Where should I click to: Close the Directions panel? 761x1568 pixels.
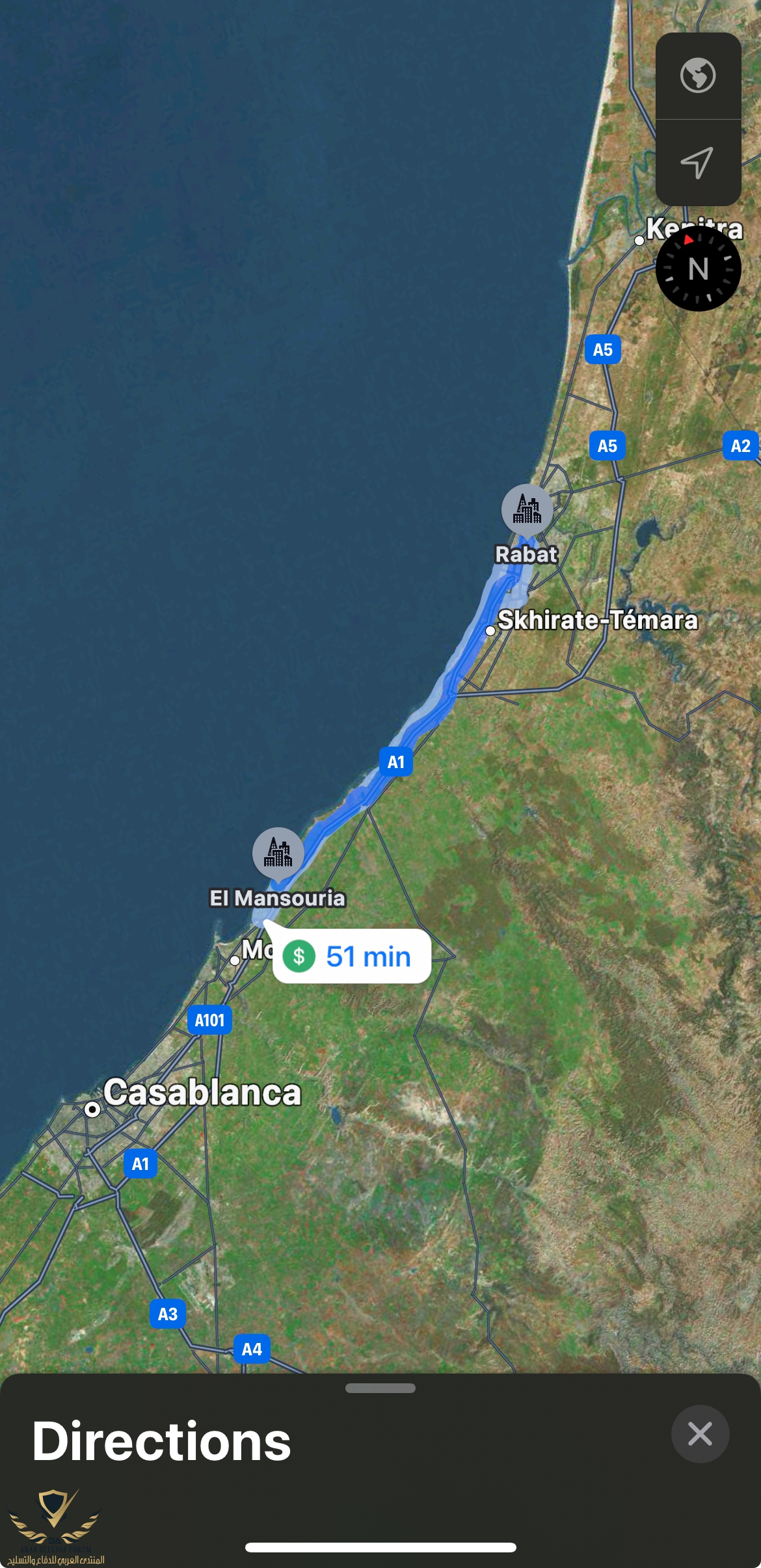tap(700, 1434)
